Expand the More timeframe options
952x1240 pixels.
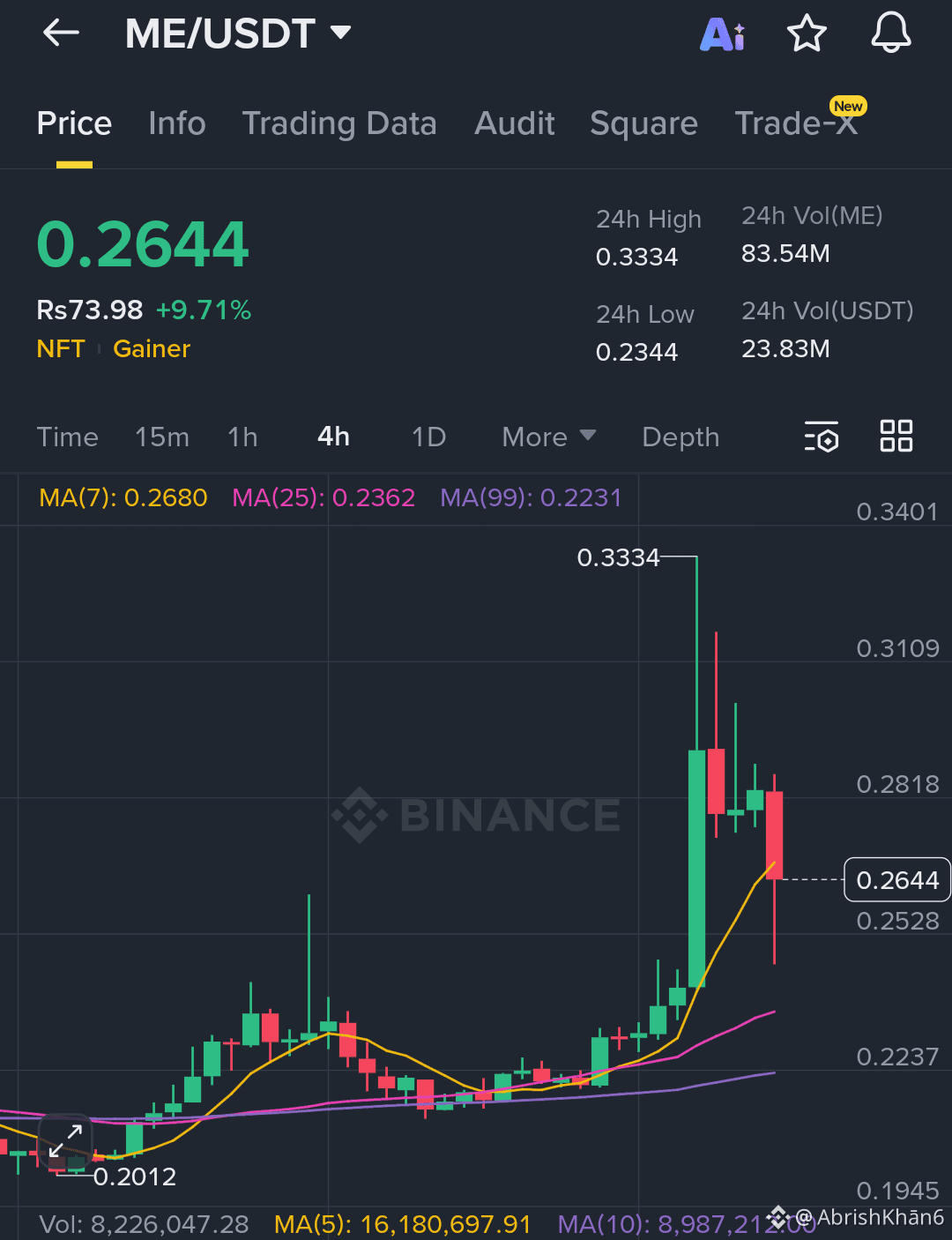tap(548, 437)
